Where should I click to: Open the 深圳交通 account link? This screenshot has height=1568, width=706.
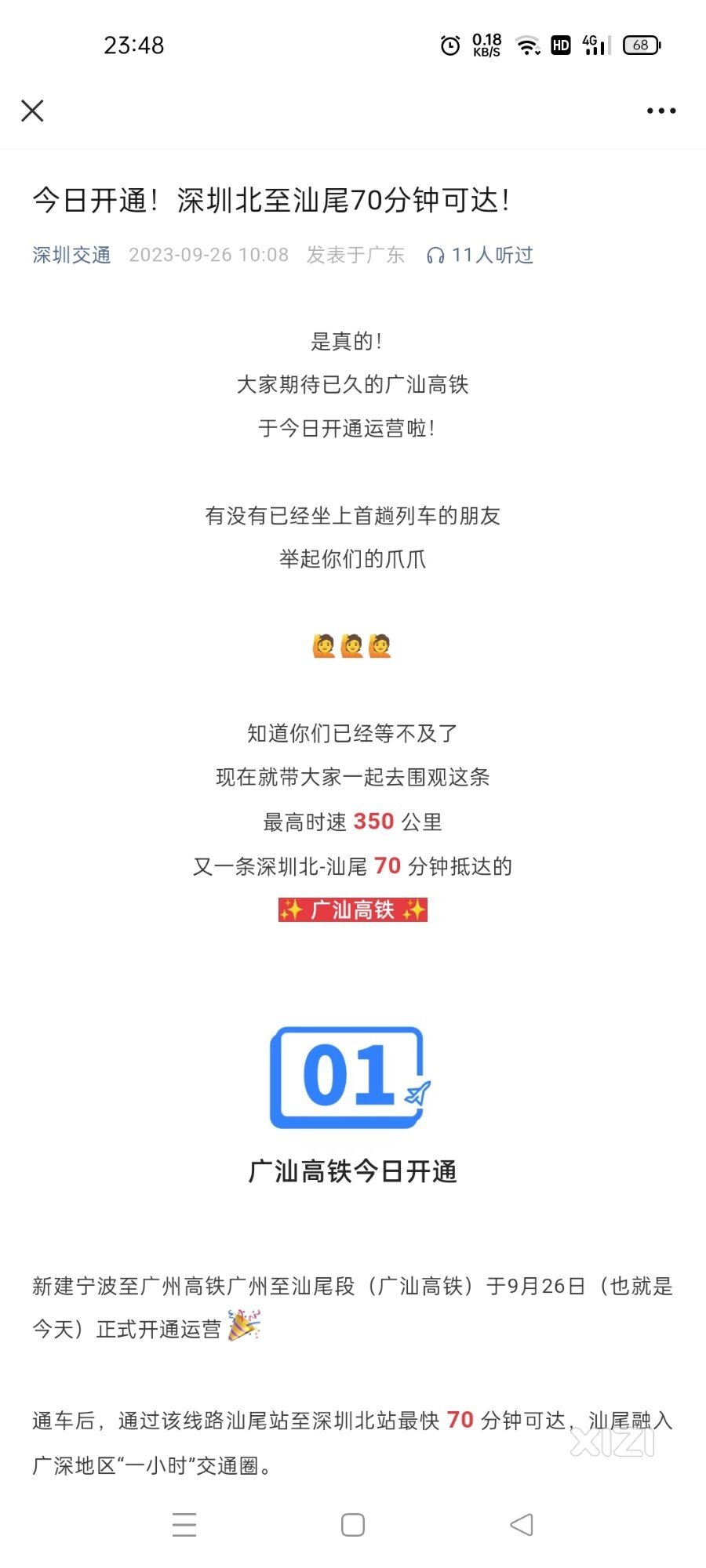pos(71,255)
